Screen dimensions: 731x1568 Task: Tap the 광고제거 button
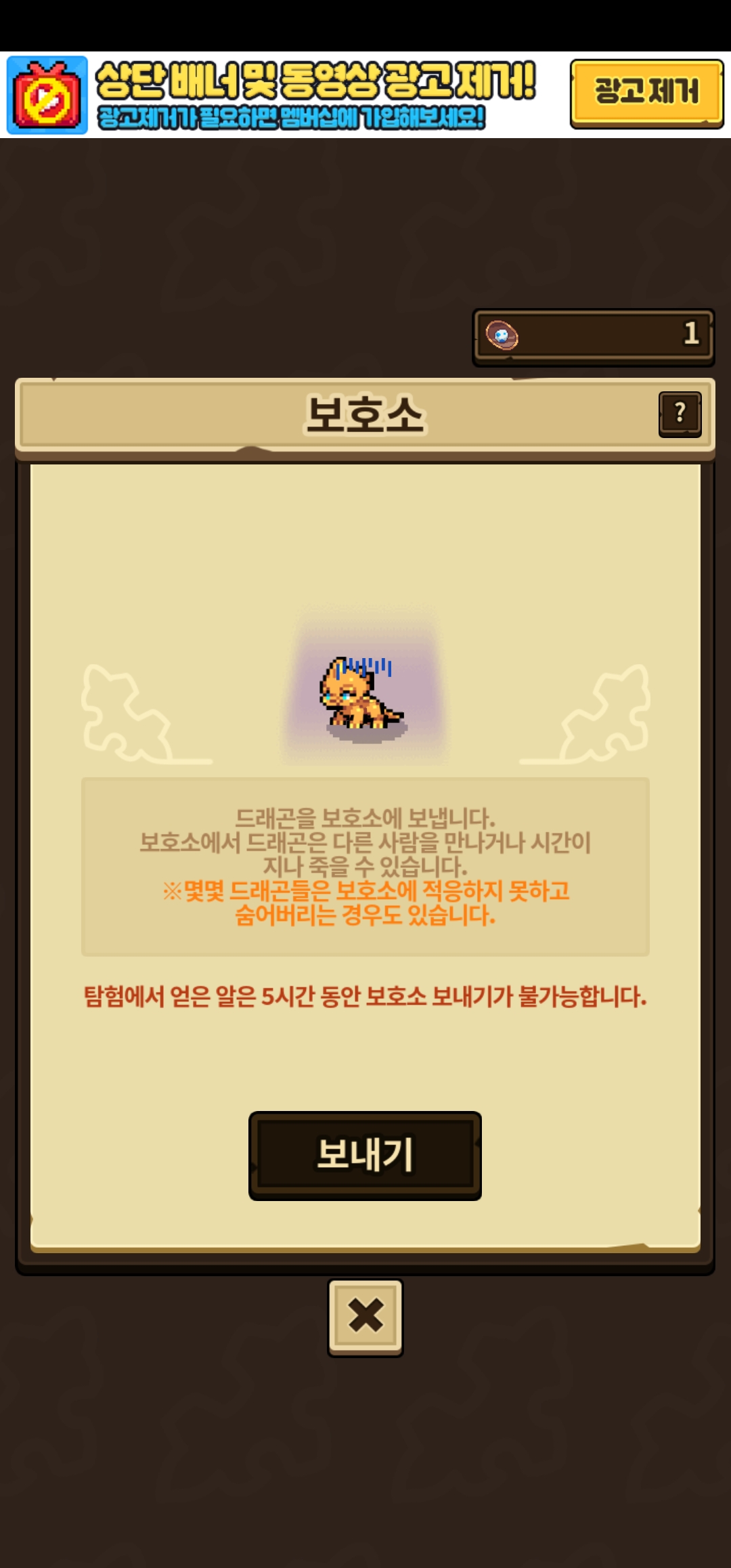(646, 93)
